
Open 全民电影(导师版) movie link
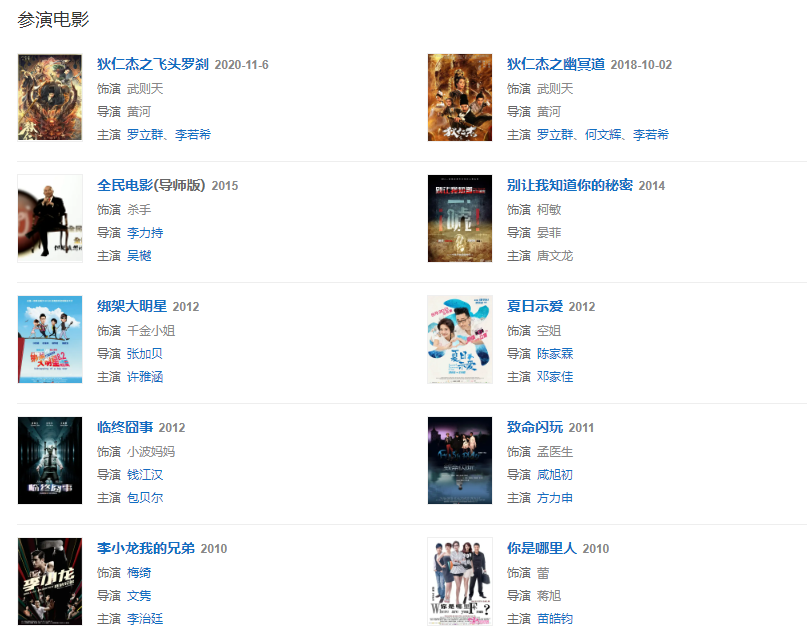(151, 186)
